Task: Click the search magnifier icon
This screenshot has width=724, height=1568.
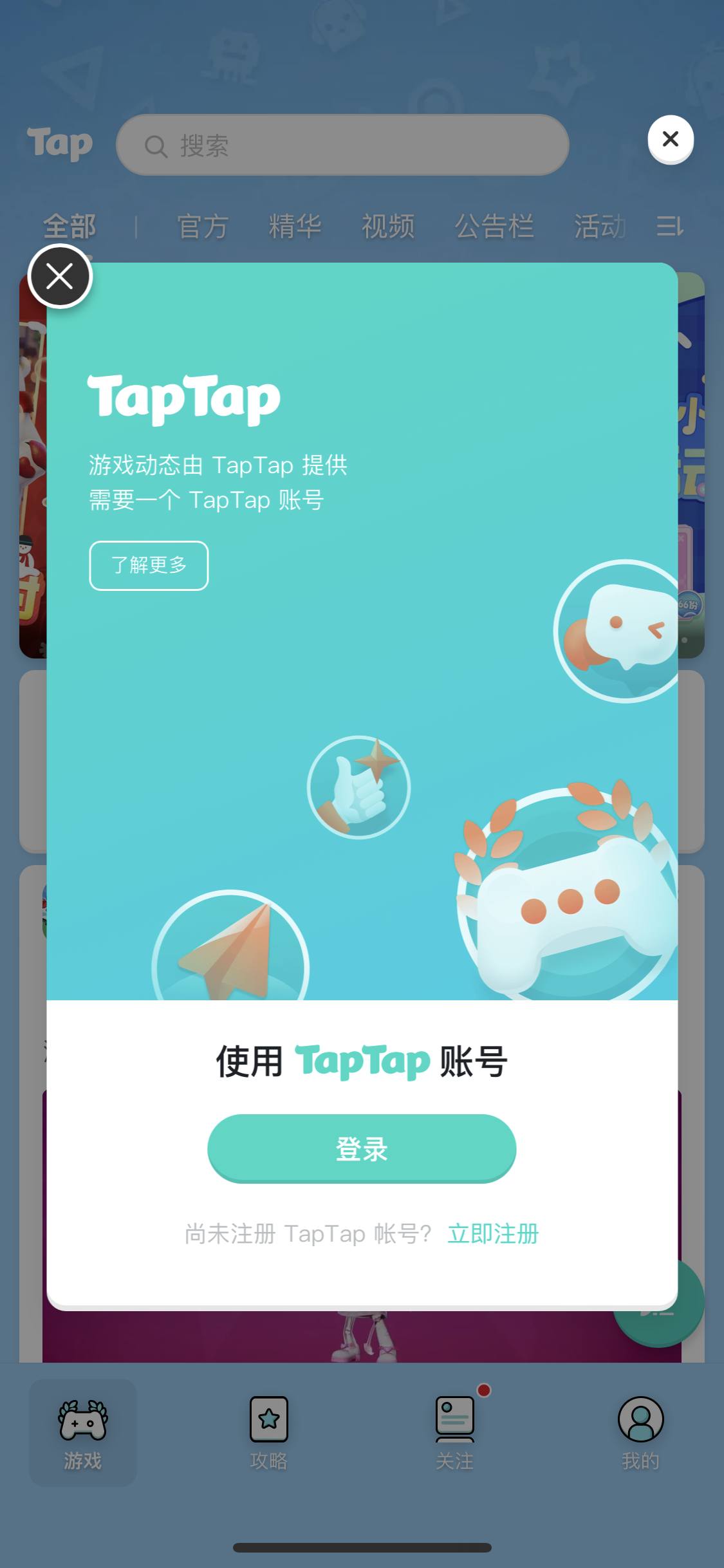Action: [154, 145]
